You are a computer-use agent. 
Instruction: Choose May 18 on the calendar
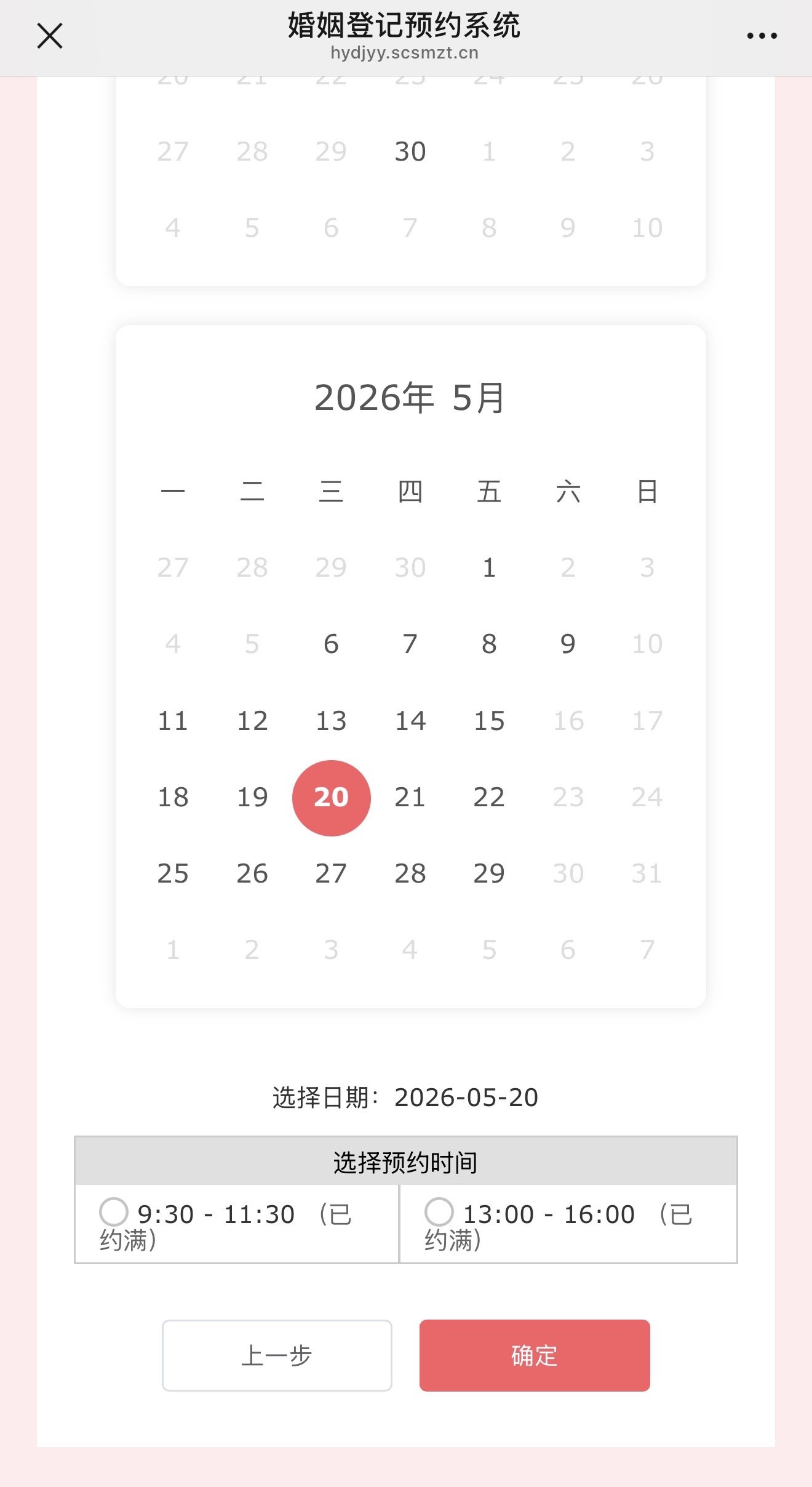(x=173, y=798)
